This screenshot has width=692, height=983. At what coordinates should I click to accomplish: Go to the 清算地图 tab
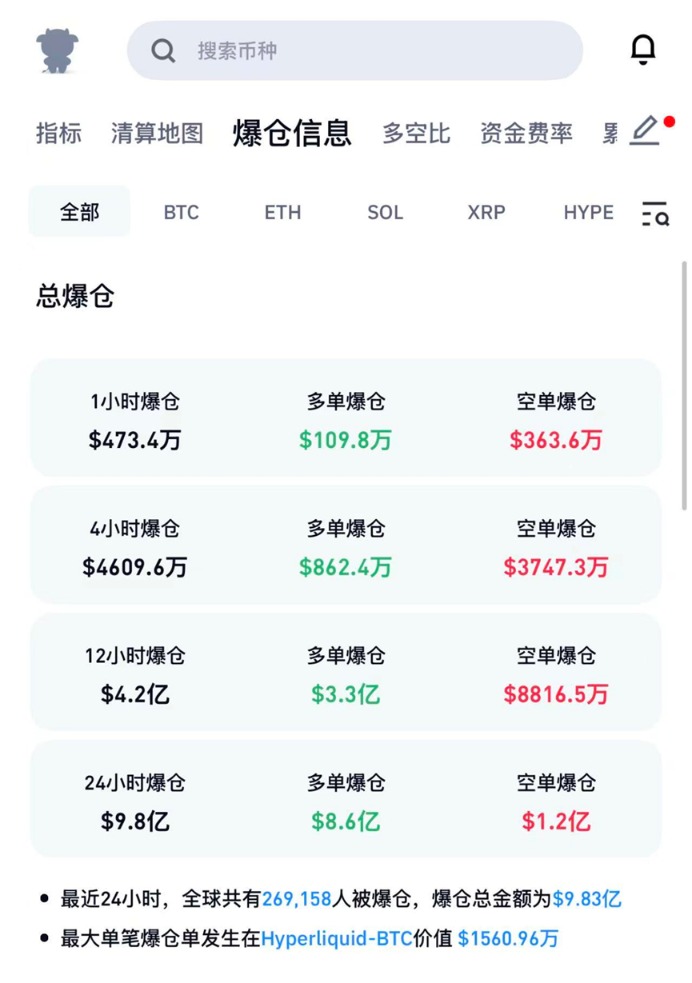pos(157,133)
